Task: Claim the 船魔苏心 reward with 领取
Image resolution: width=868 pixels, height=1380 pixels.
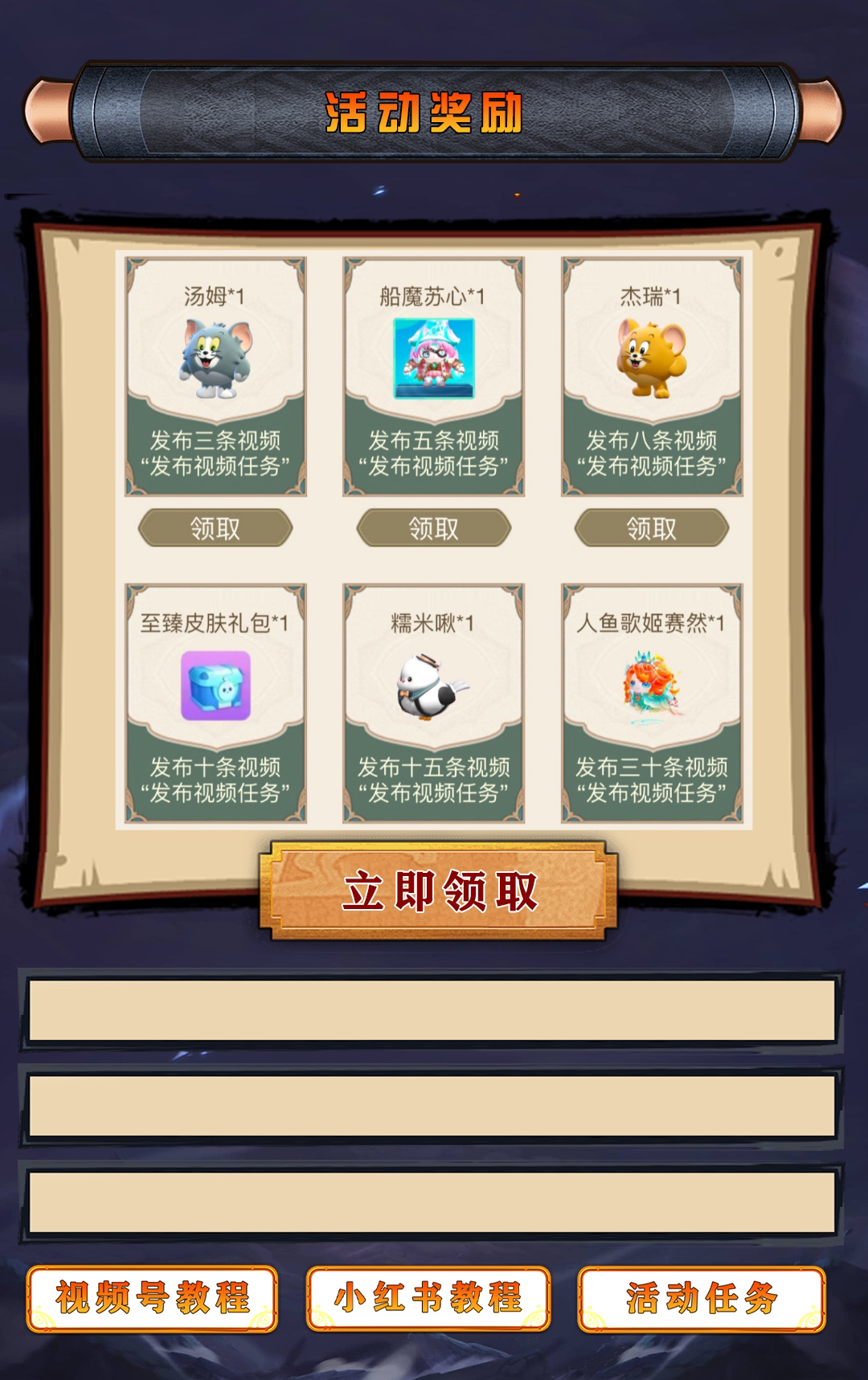Action: click(433, 528)
